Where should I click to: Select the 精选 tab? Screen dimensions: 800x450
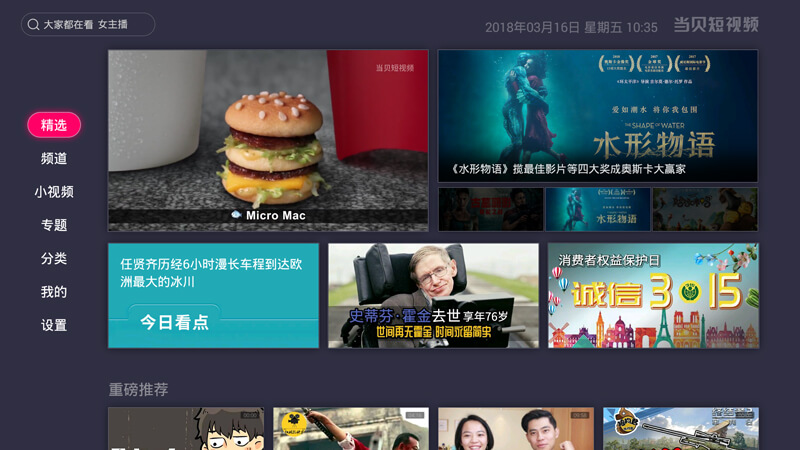[54, 125]
